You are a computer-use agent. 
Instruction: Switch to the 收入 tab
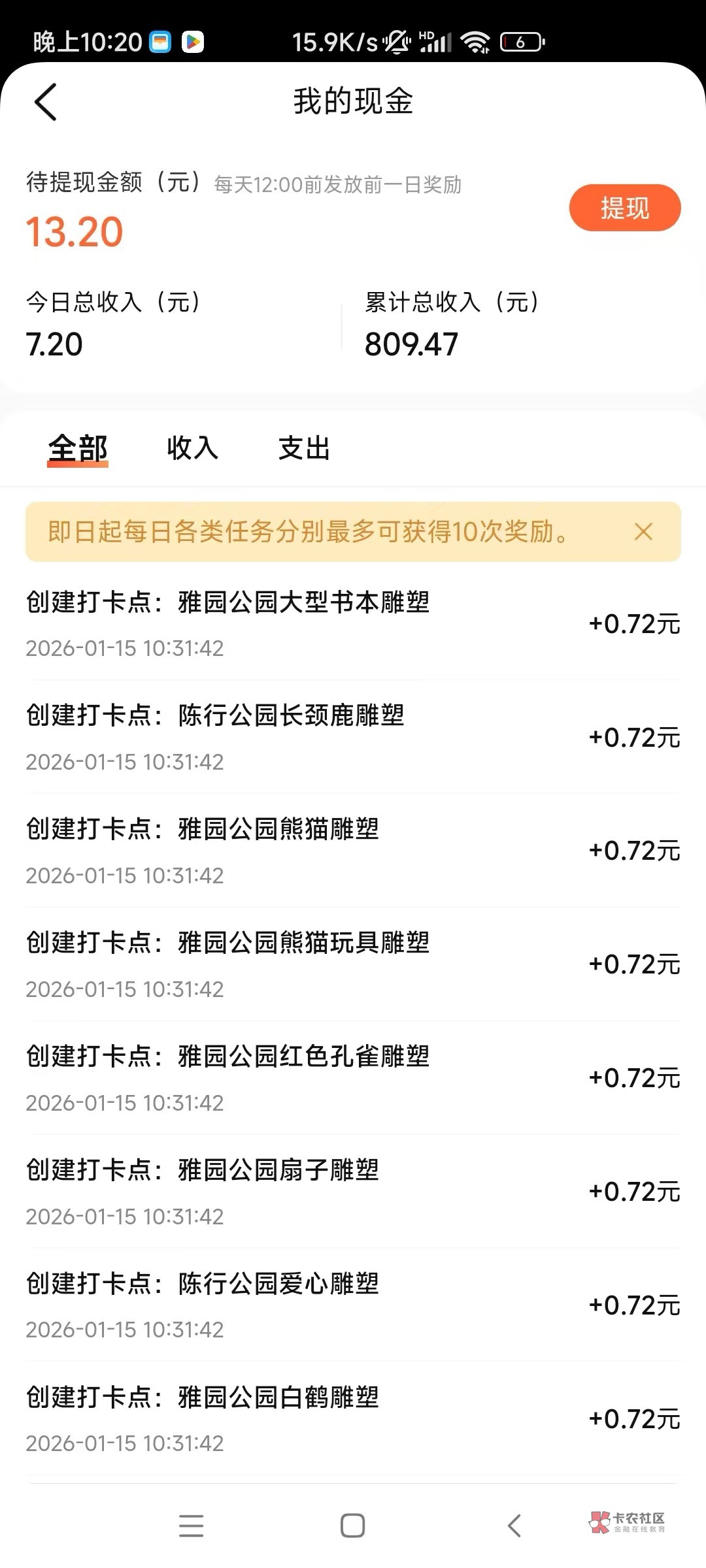click(x=192, y=449)
